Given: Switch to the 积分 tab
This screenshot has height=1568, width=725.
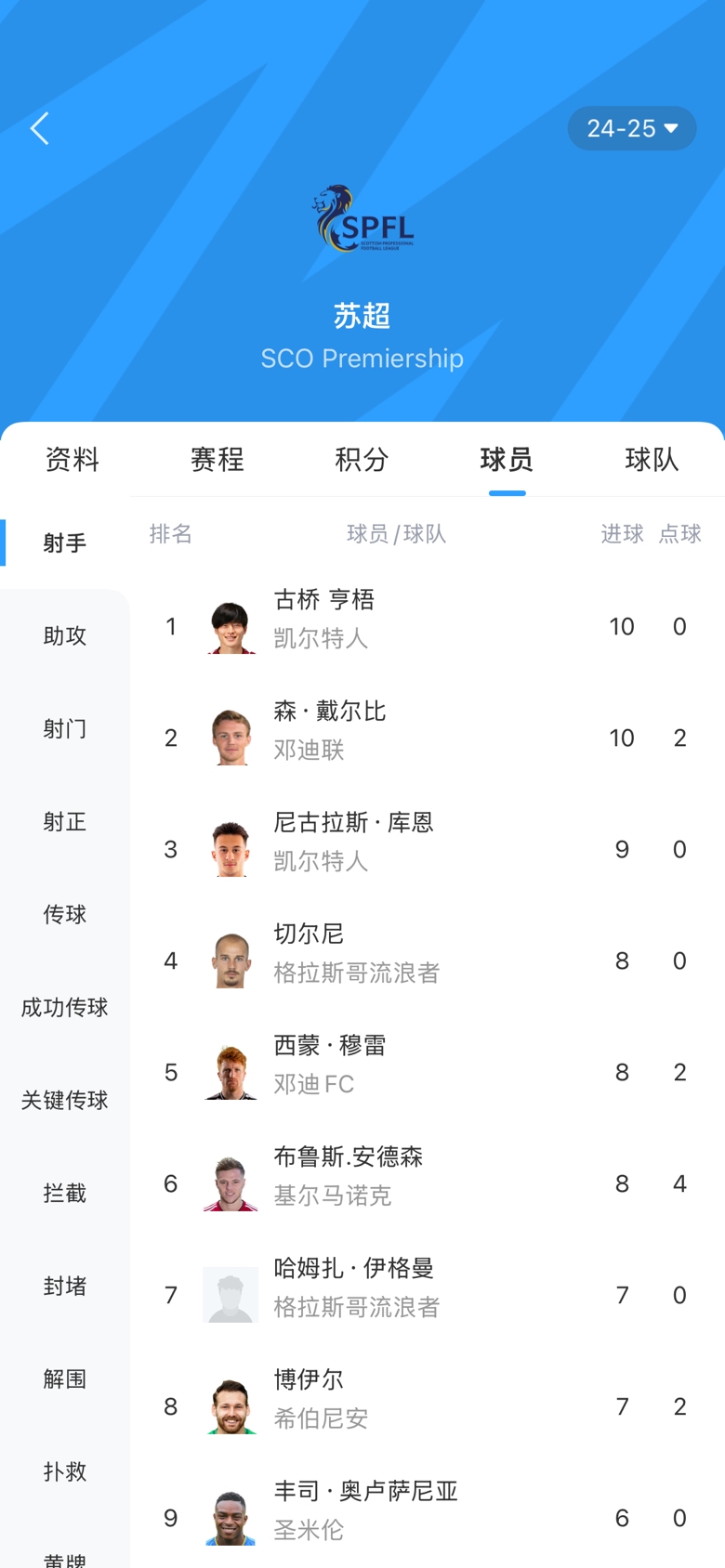Looking at the screenshot, I should point(362,459).
